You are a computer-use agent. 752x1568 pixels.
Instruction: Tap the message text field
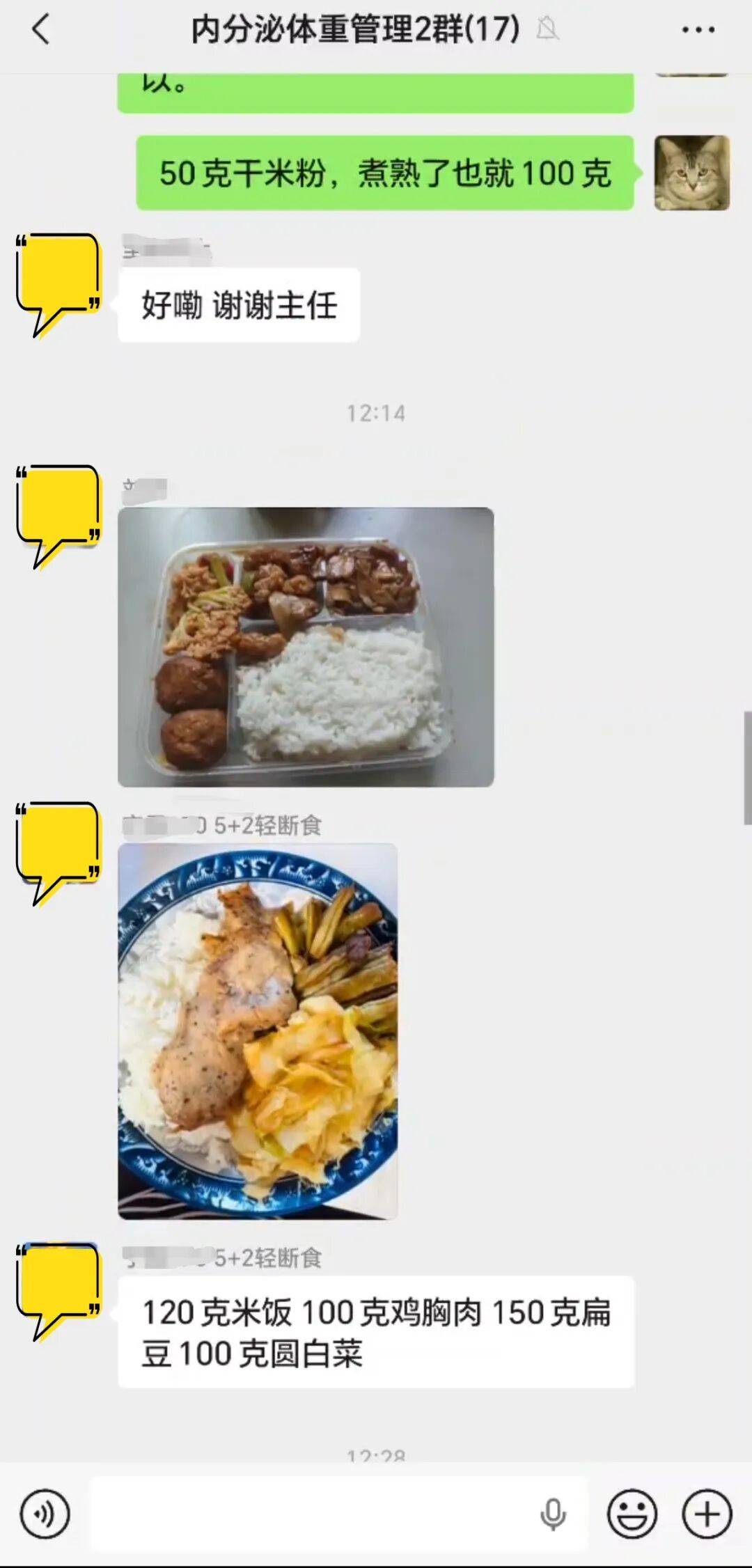pos(313,1514)
